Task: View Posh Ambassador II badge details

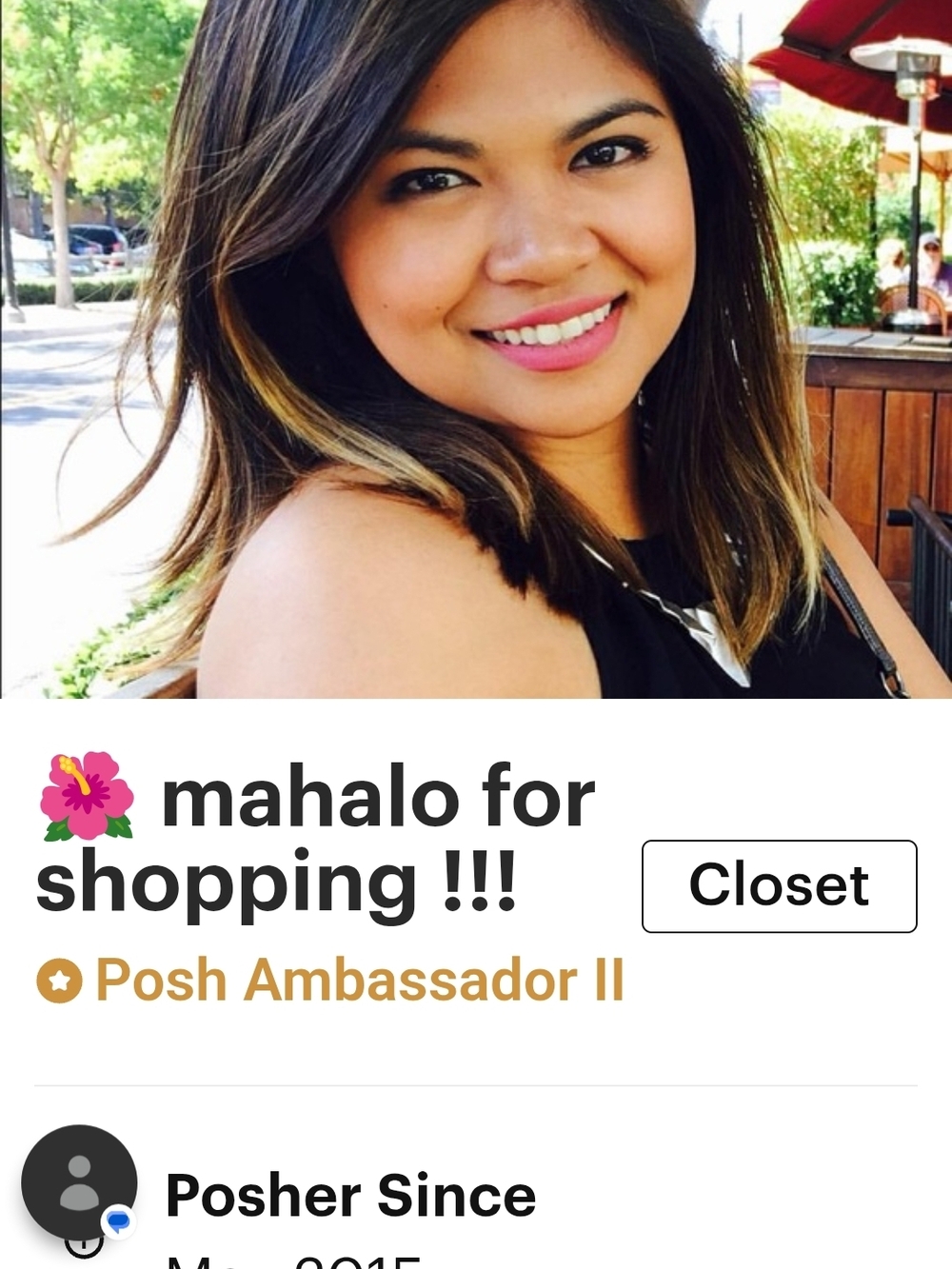Action: click(331, 981)
